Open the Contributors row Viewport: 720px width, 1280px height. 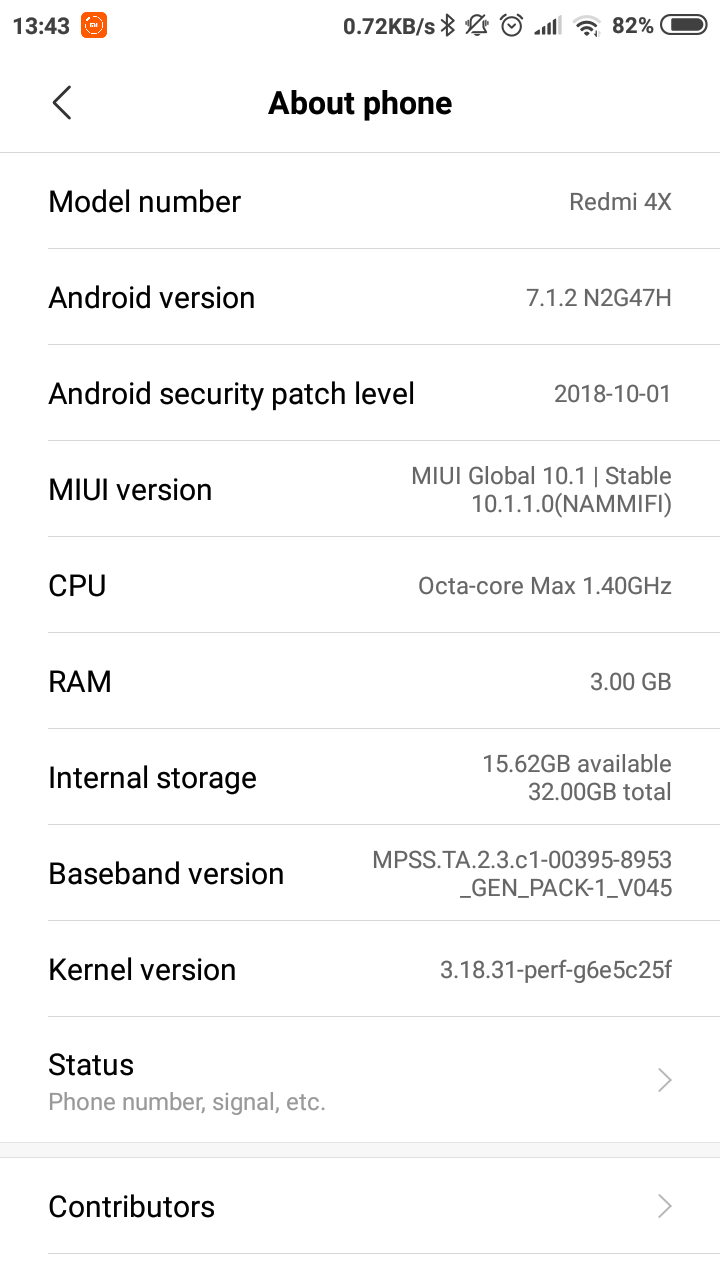point(360,1206)
